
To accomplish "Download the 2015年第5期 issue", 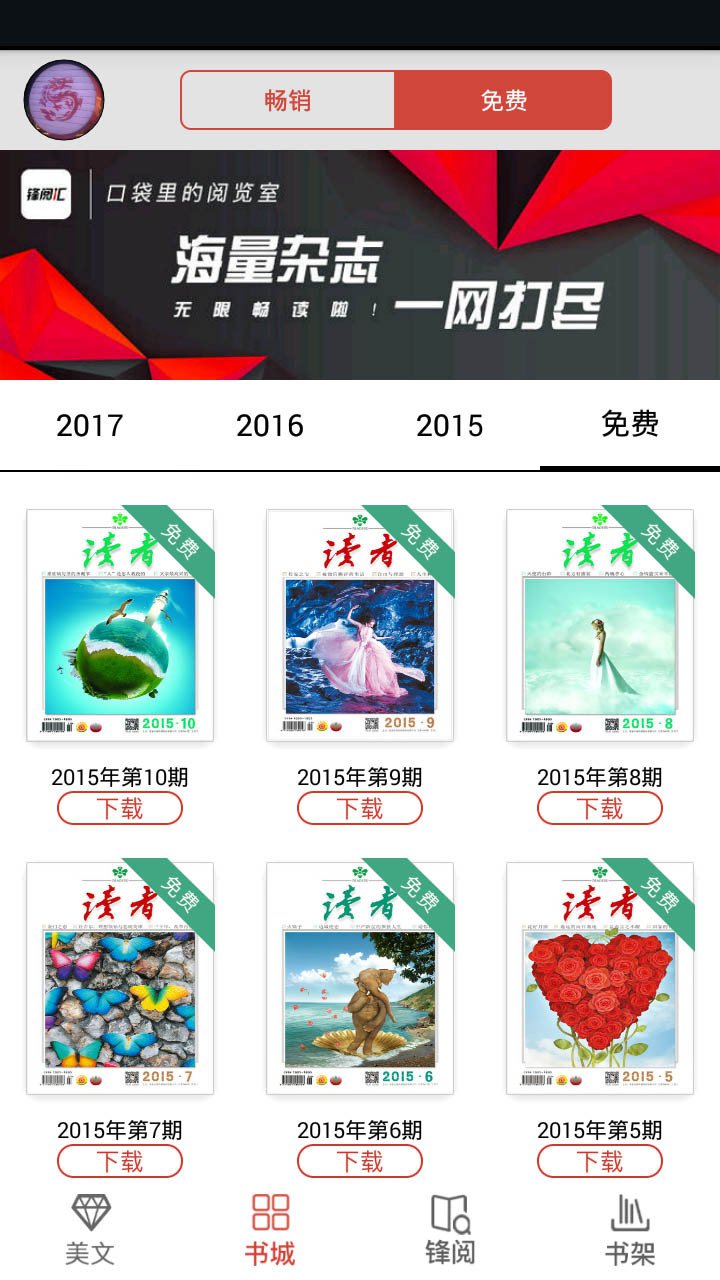I will [600, 1161].
